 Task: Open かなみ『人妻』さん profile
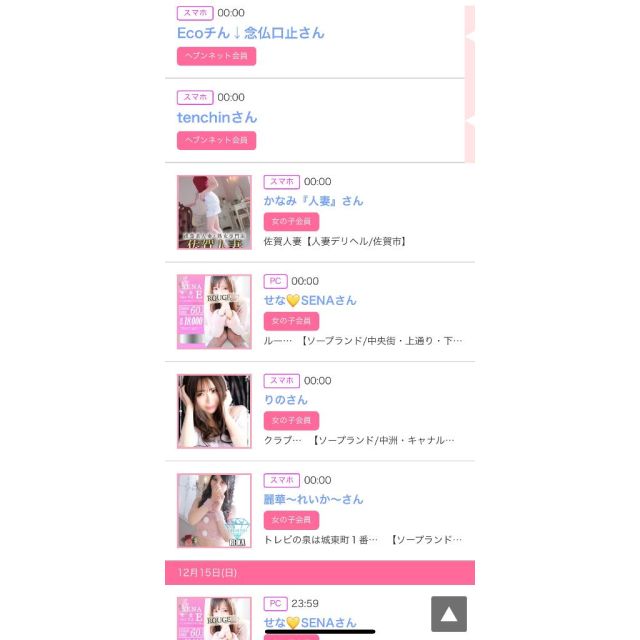(x=313, y=200)
